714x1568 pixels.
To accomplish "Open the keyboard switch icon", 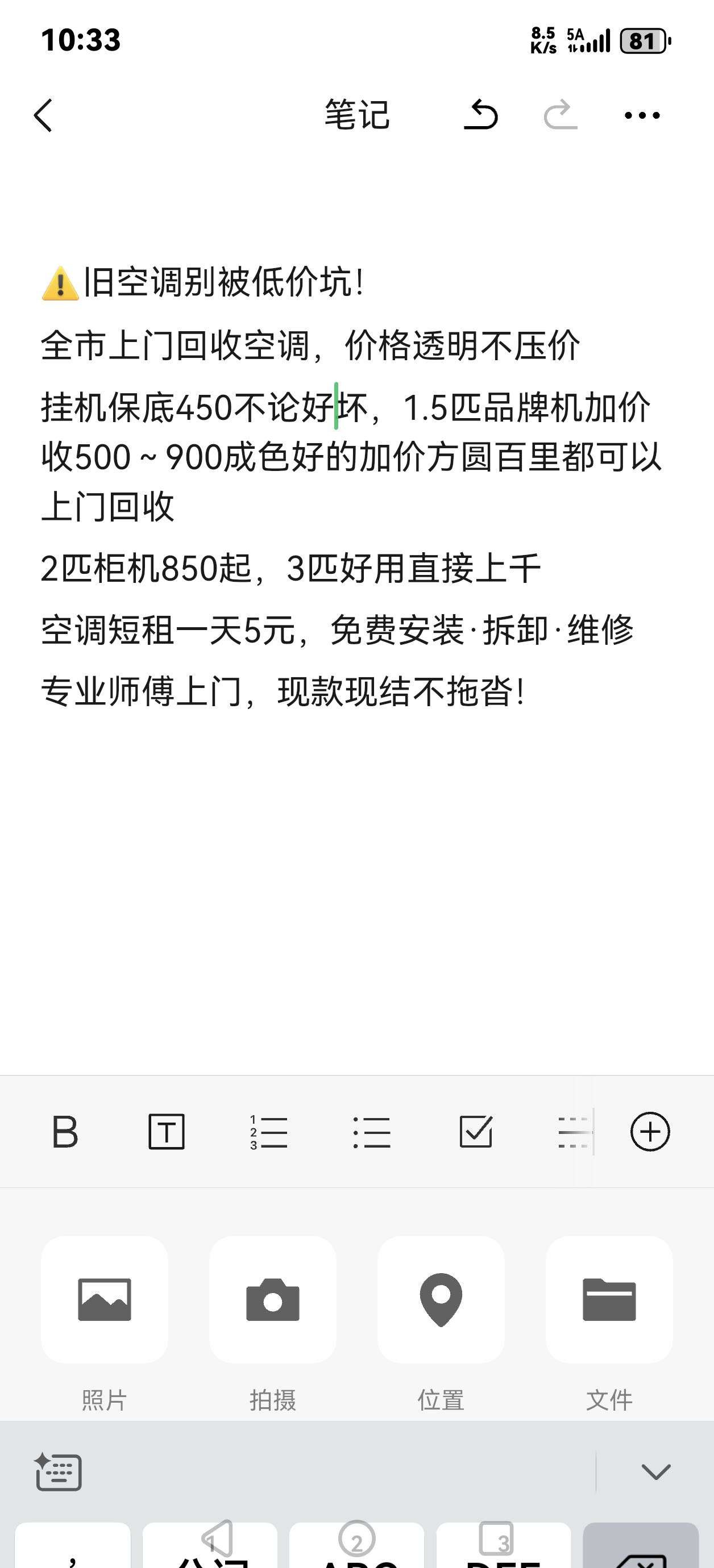I will (59, 1472).
